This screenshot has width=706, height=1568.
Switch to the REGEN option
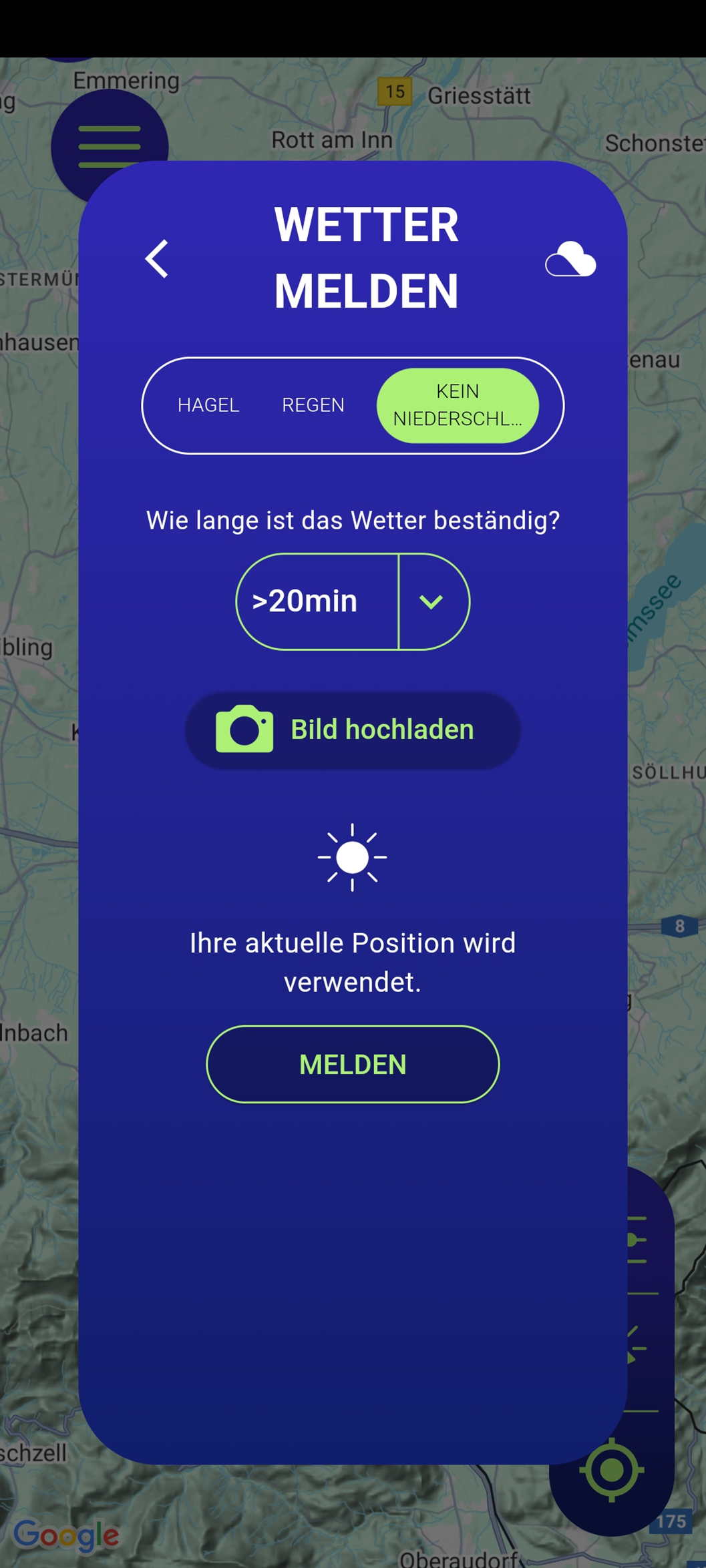click(313, 405)
